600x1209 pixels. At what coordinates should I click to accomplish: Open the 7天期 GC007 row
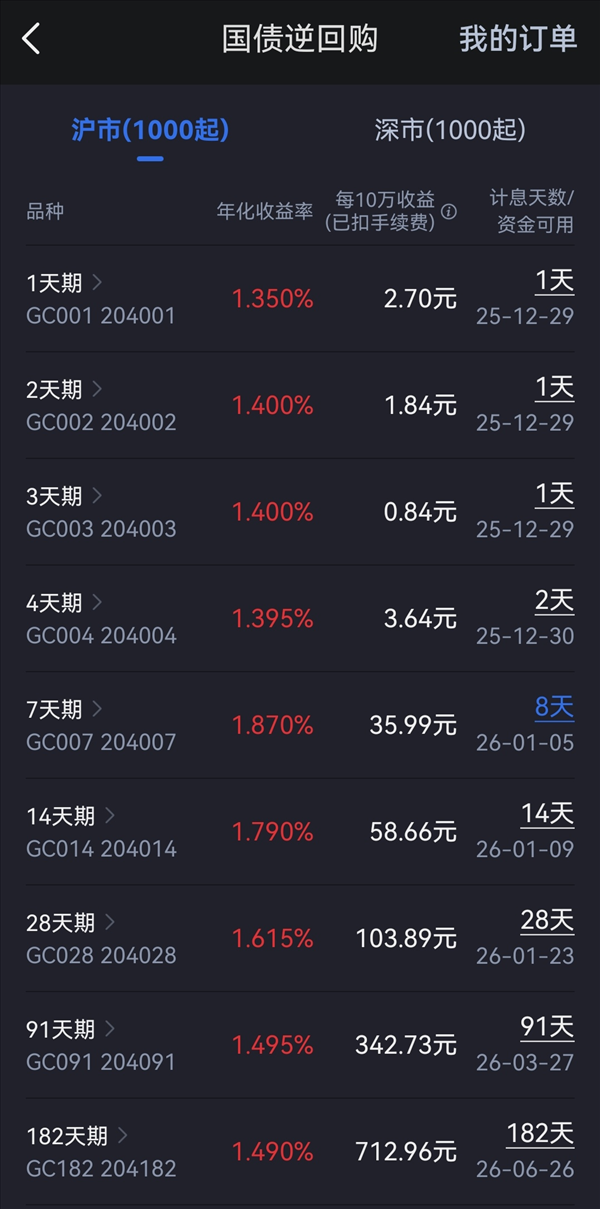pos(100,725)
